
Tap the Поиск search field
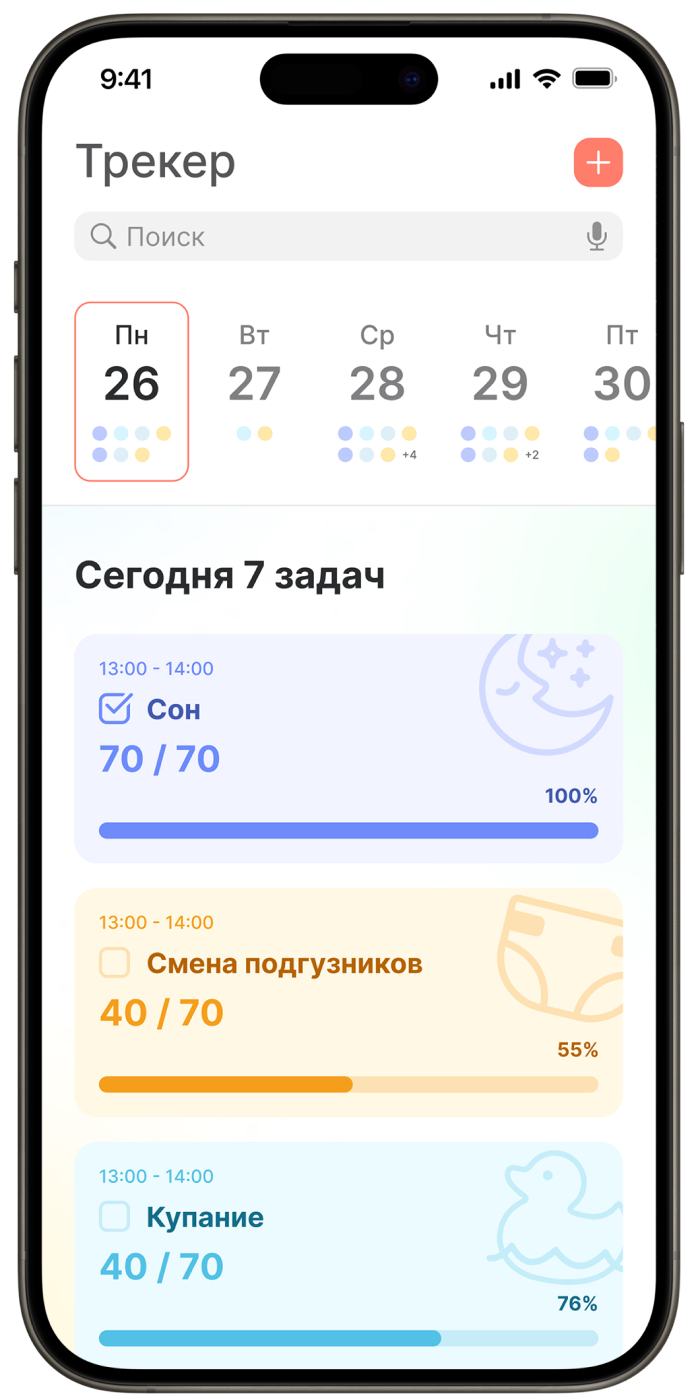(330, 237)
